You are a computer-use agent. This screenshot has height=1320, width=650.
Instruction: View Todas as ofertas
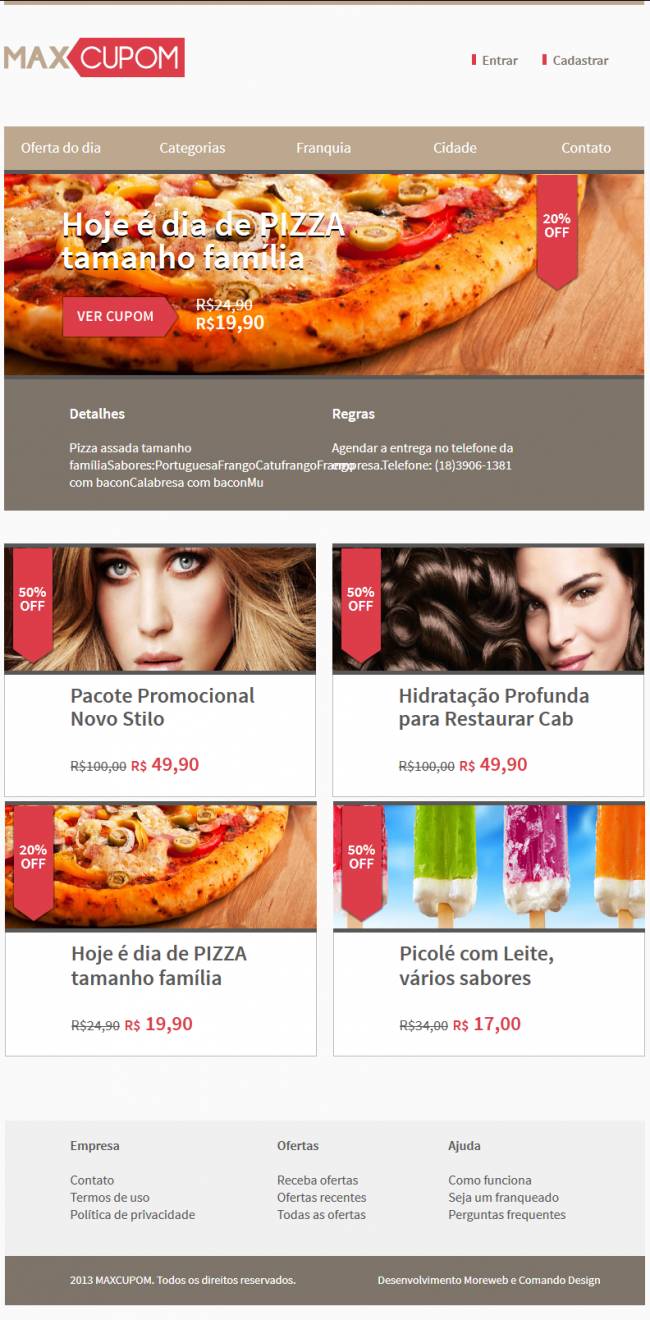point(321,1215)
